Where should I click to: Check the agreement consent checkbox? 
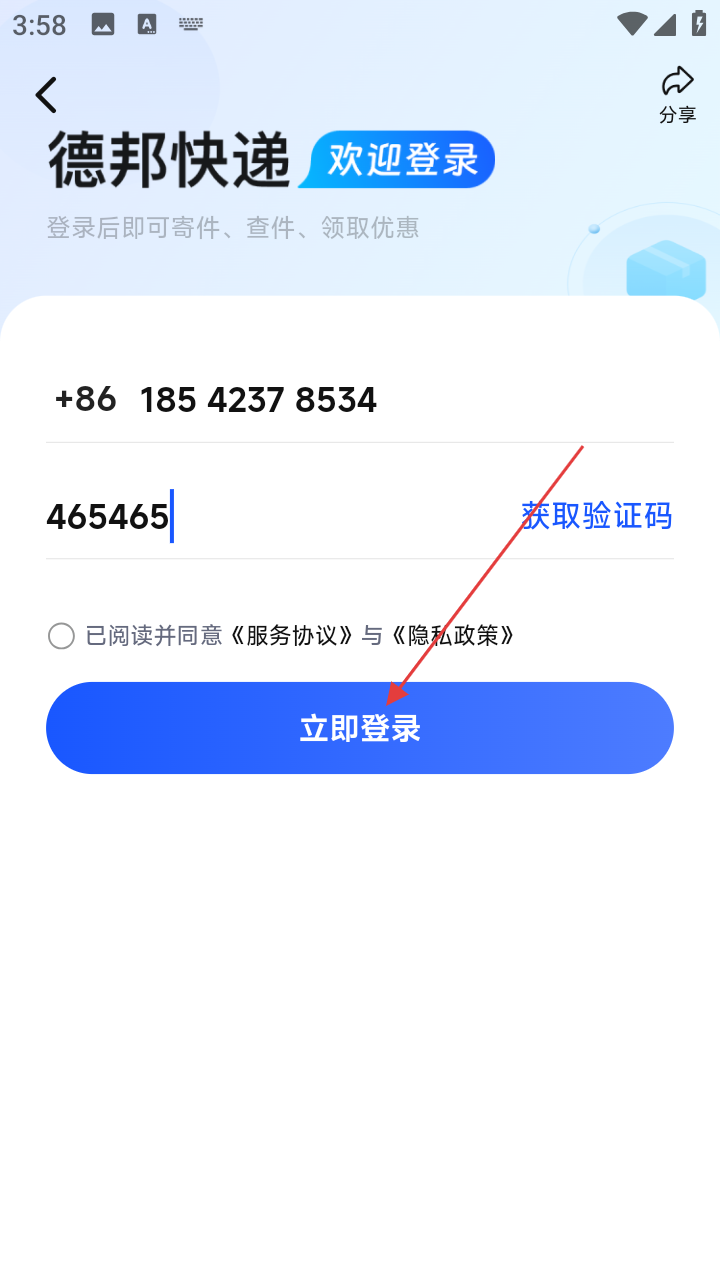pos(61,636)
